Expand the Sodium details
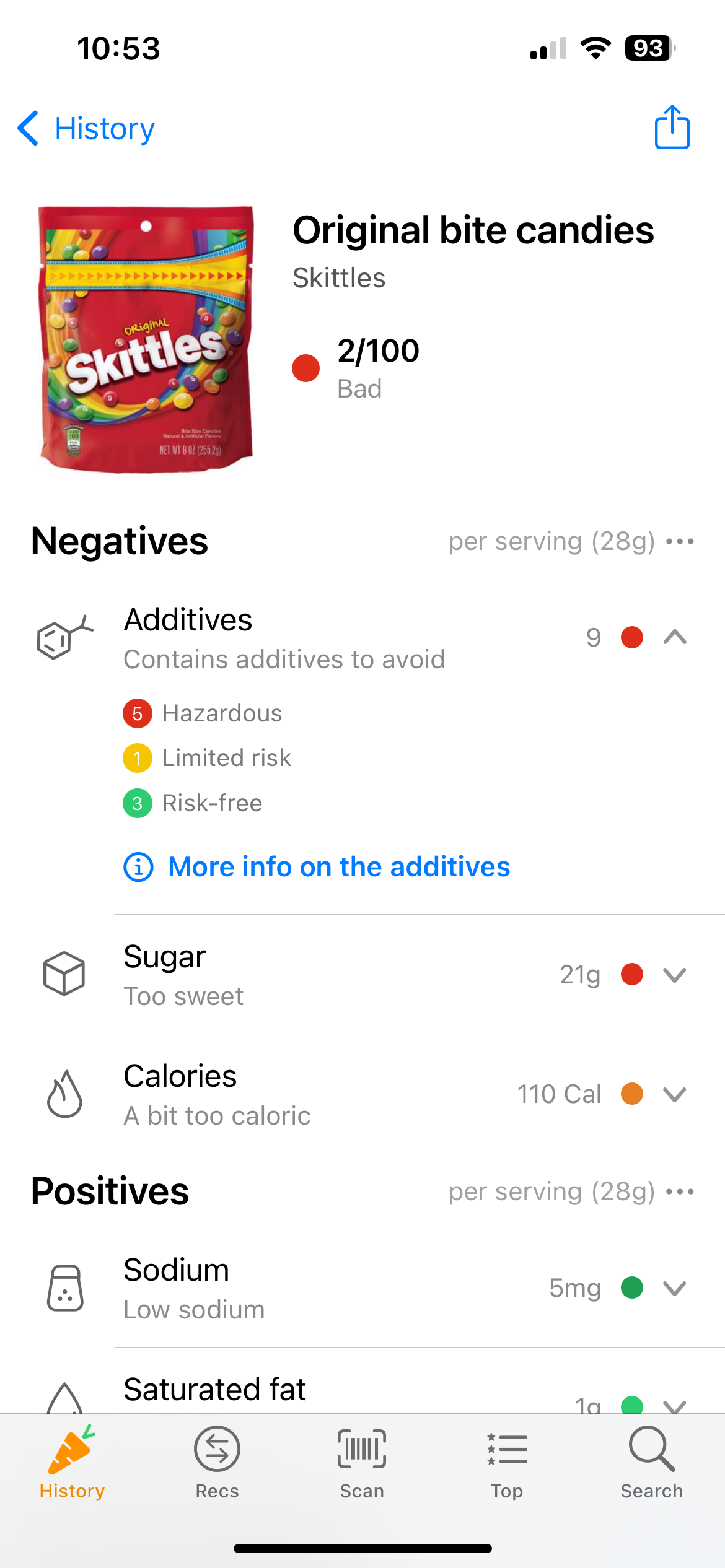This screenshot has height=1568, width=725. click(x=674, y=1288)
